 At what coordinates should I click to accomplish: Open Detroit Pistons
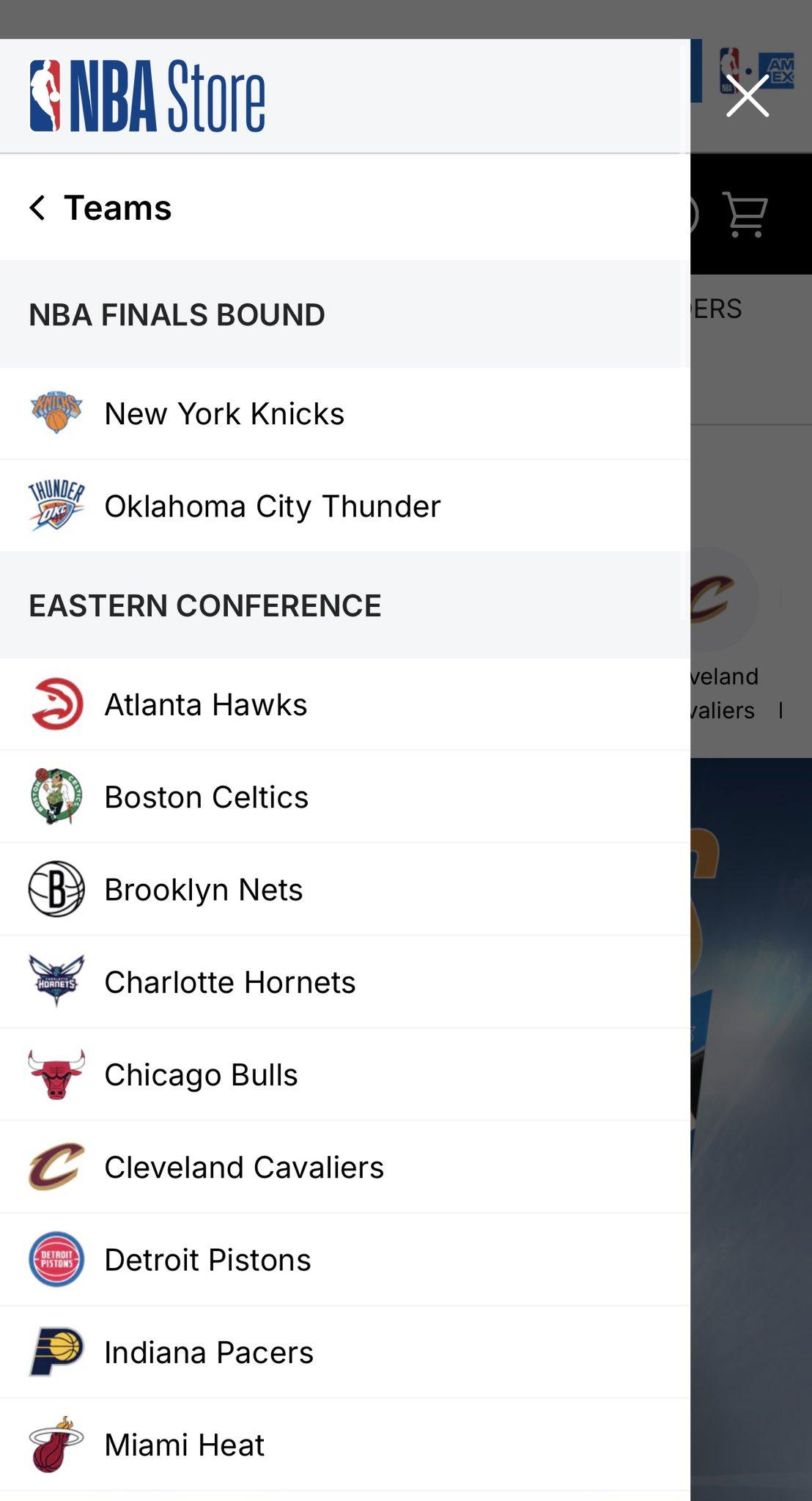coord(345,1259)
